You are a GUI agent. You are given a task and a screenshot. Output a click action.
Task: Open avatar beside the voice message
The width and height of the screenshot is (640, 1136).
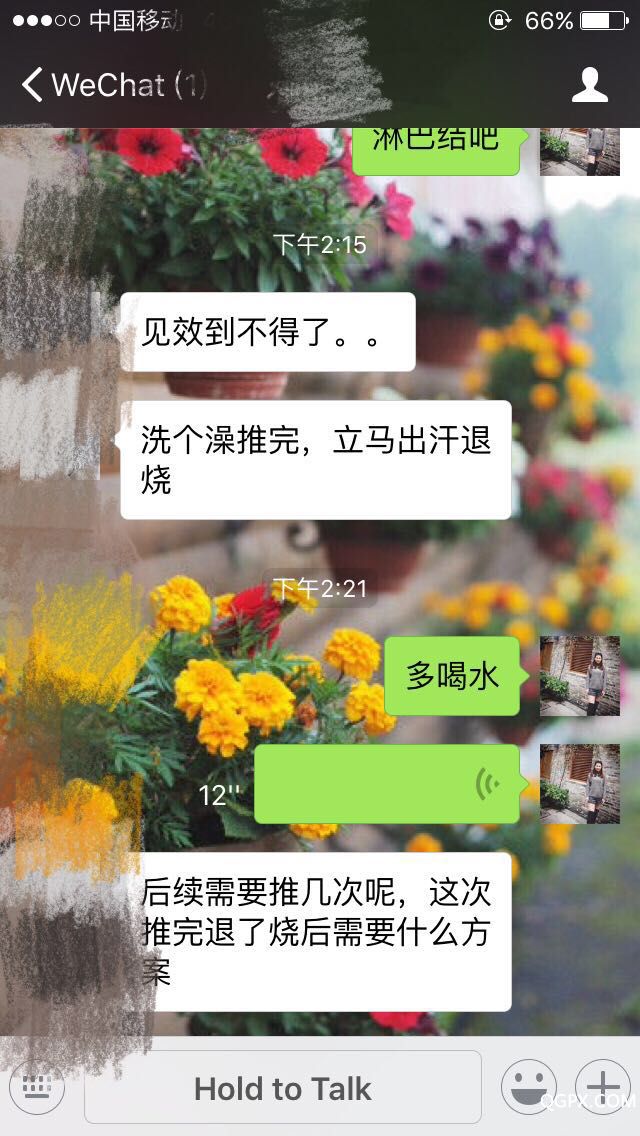(x=579, y=784)
